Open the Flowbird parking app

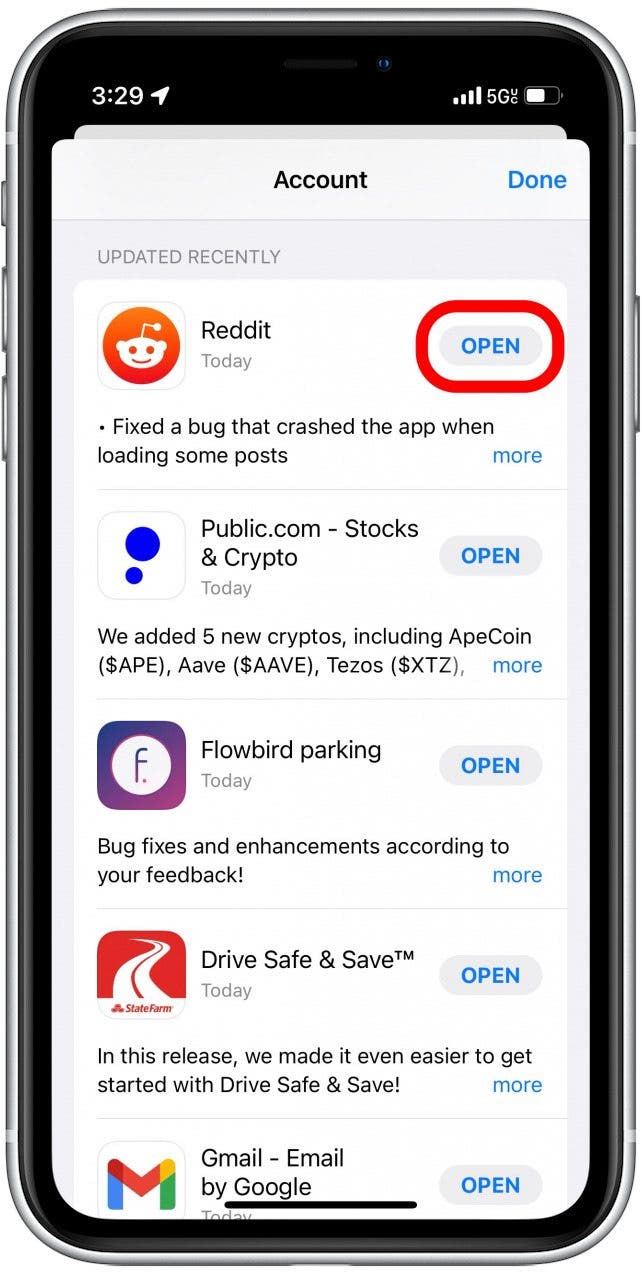click(x=490, y=766)
